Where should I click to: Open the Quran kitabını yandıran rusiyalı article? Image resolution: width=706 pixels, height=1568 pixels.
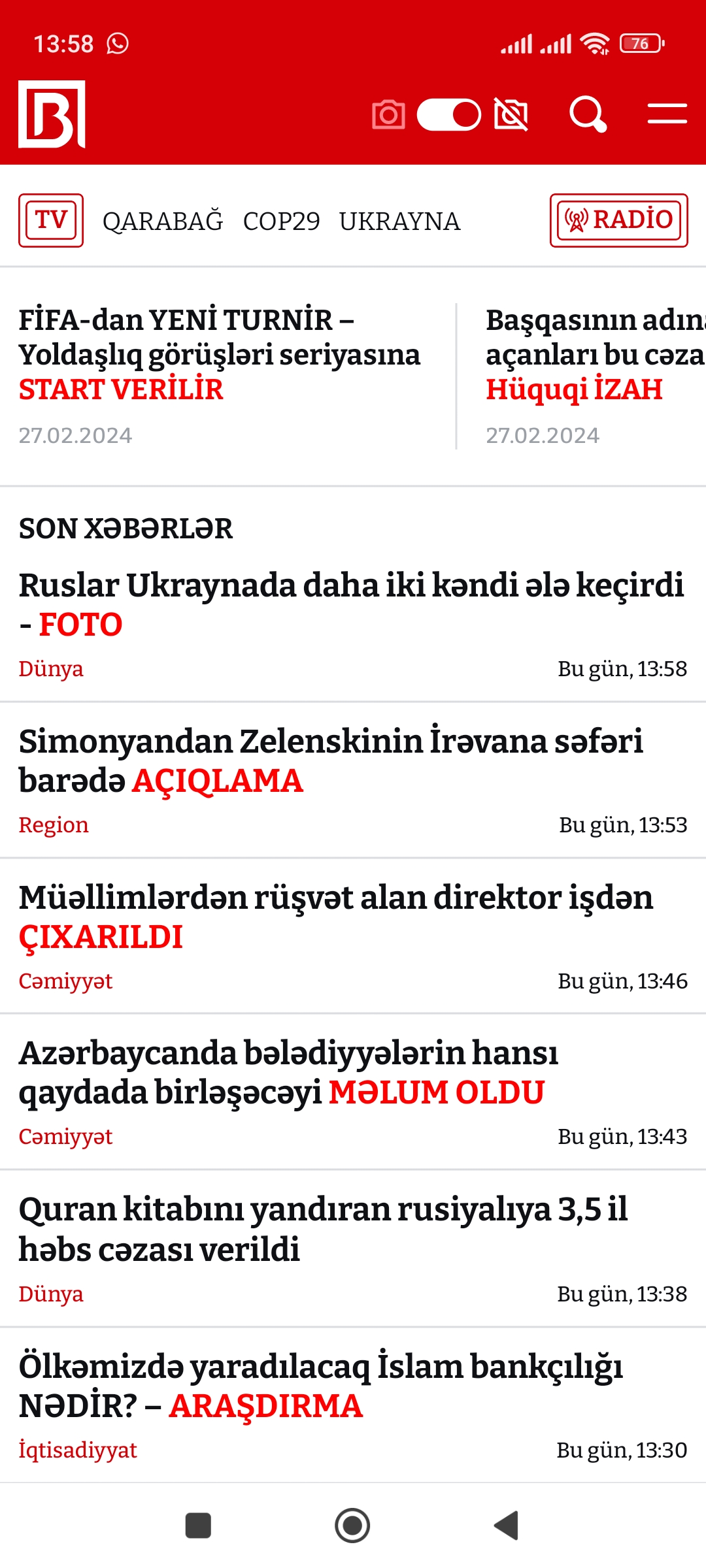coord(323,1228)
